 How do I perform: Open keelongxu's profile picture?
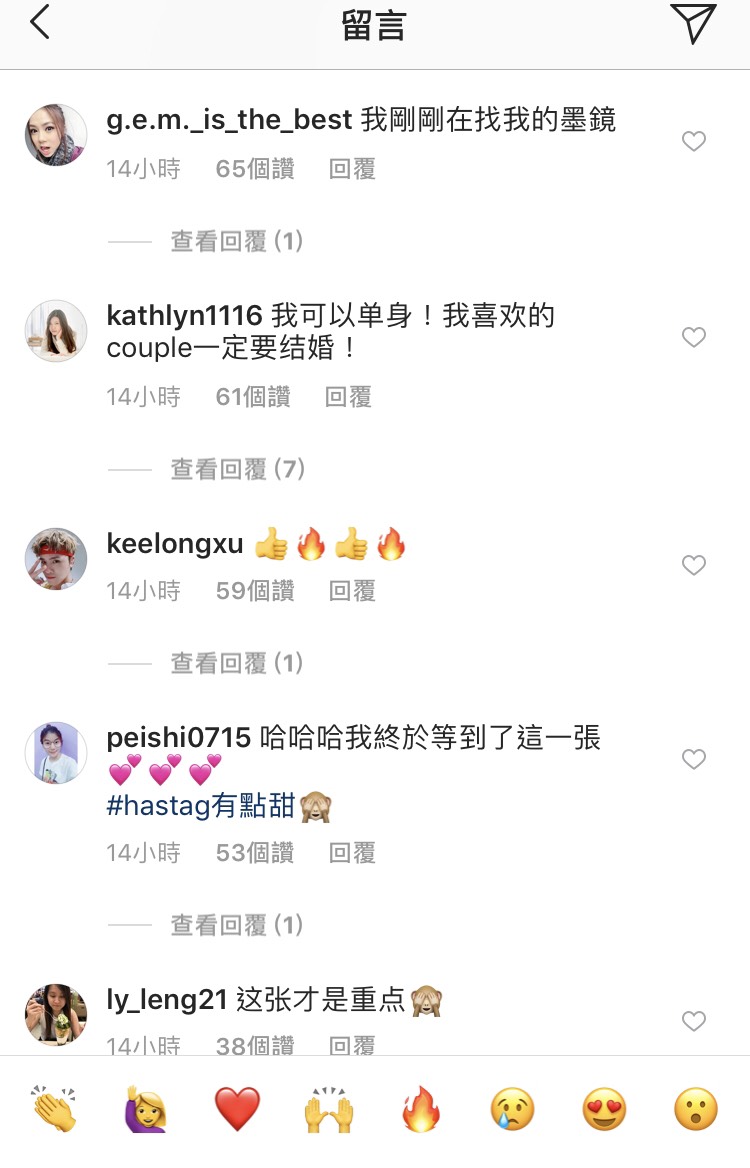(56, 559)
